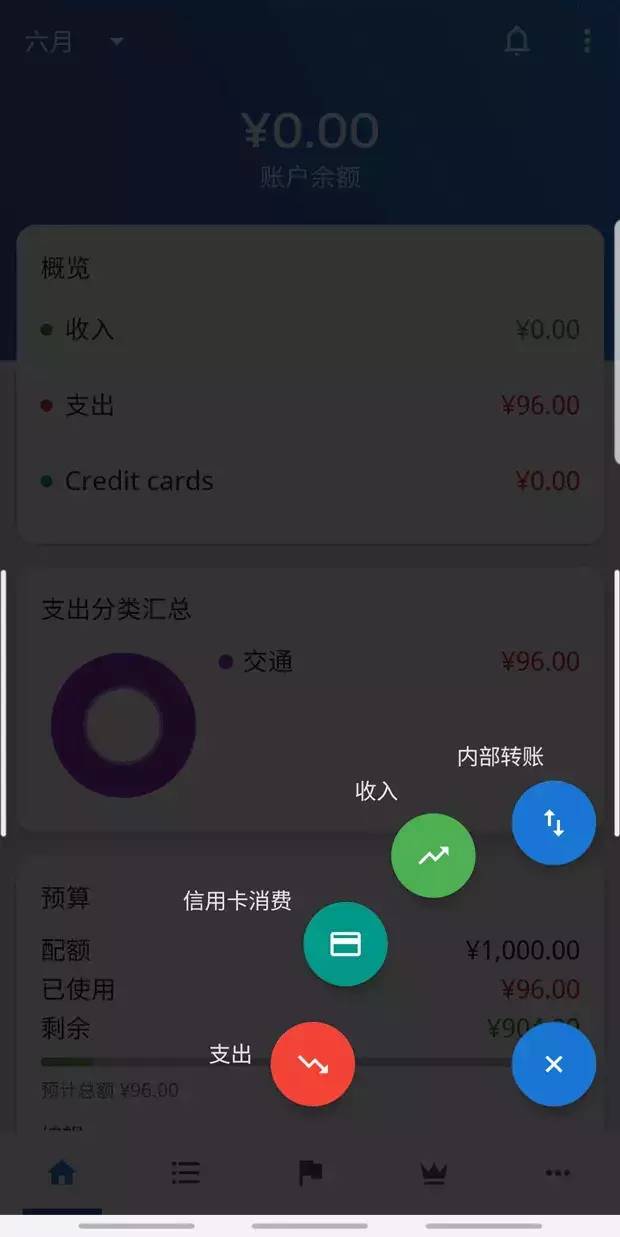Add new 支出 expense entry

pos(313,1064)
